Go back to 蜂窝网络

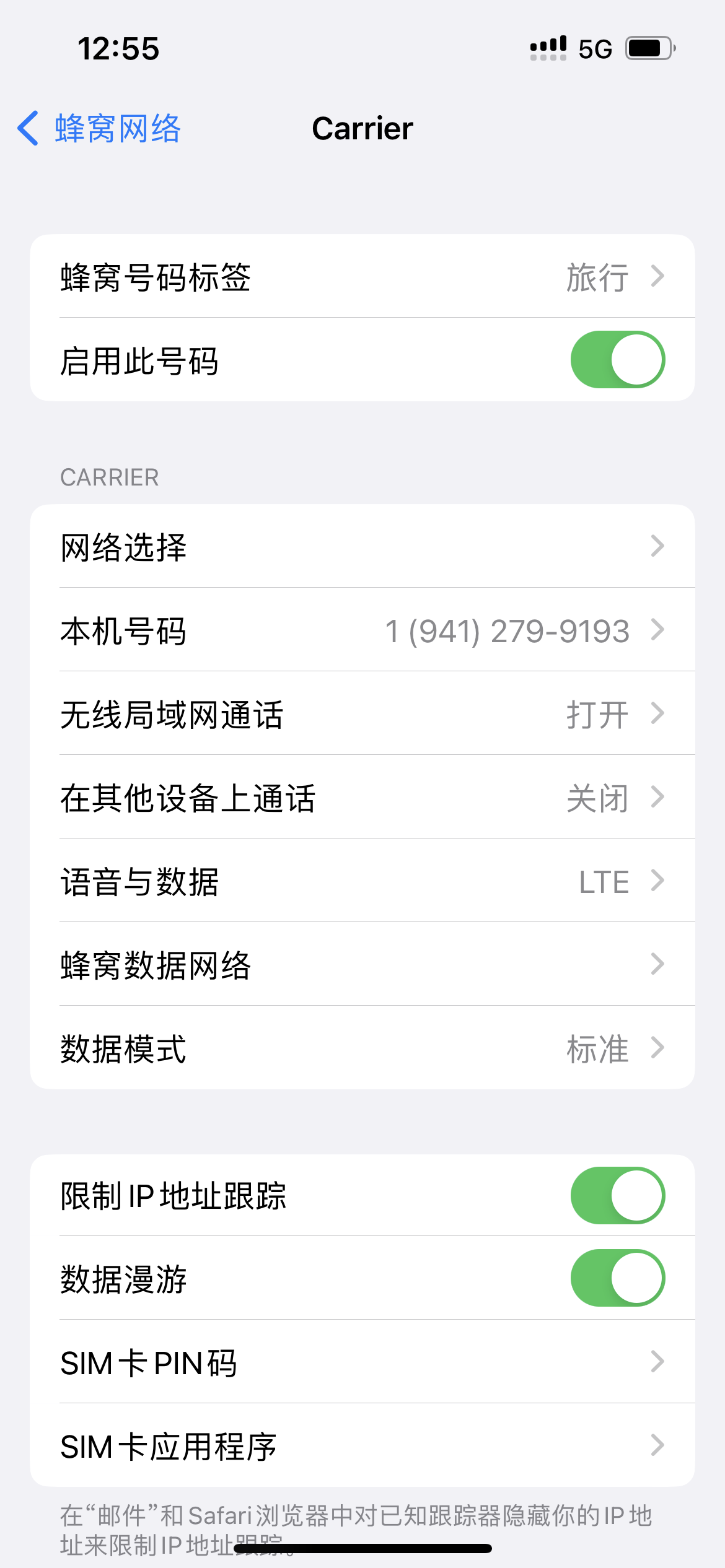99,129
